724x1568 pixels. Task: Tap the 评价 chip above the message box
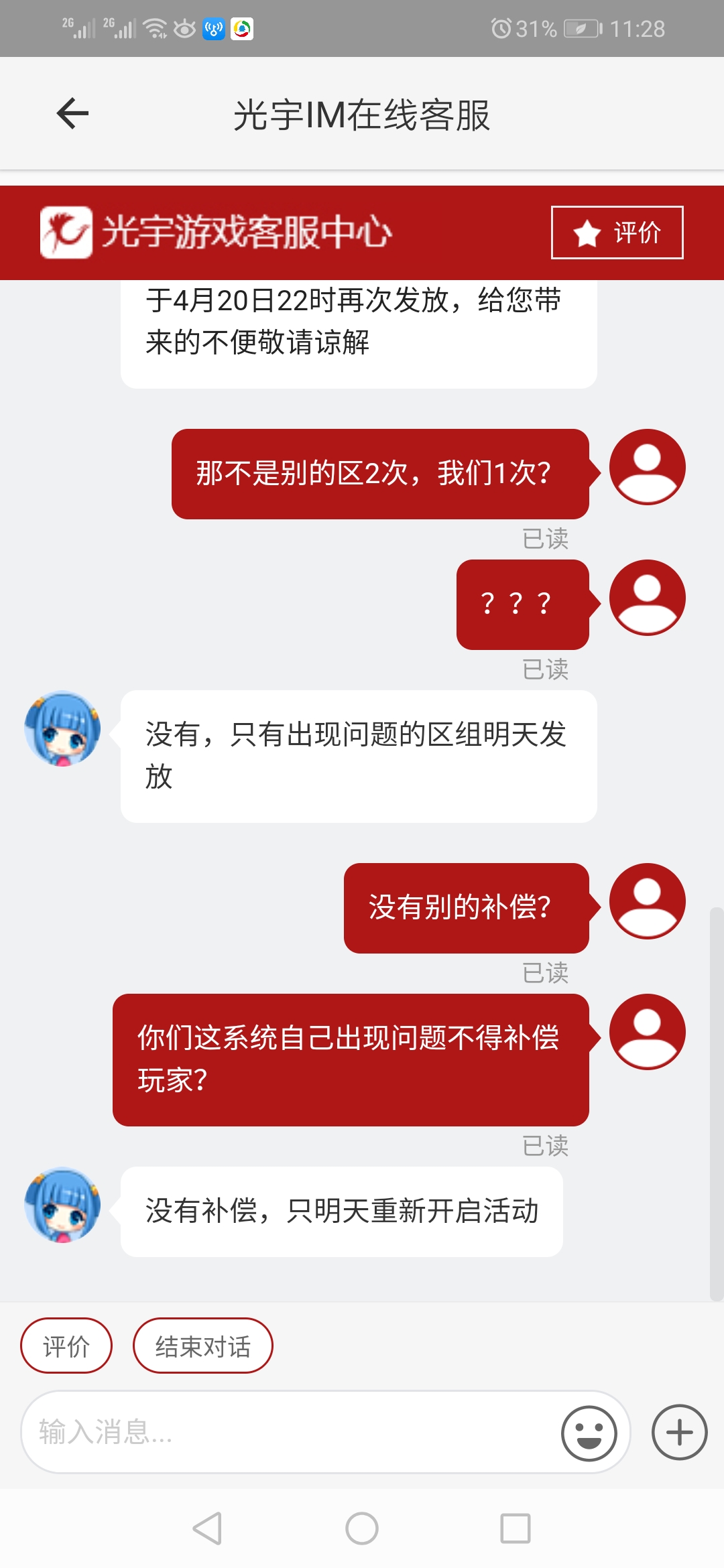[x=66, y=1346]
